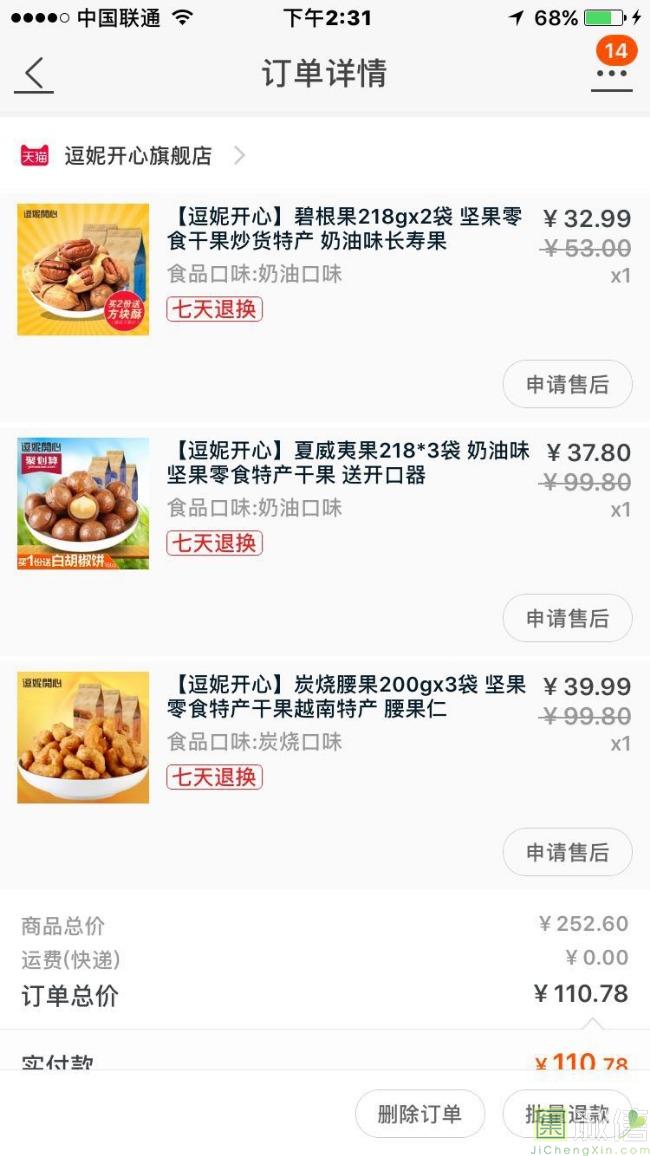Open the 碧根果218gx2袋 product
650x1156 pixels.
(x=344, y=229)
